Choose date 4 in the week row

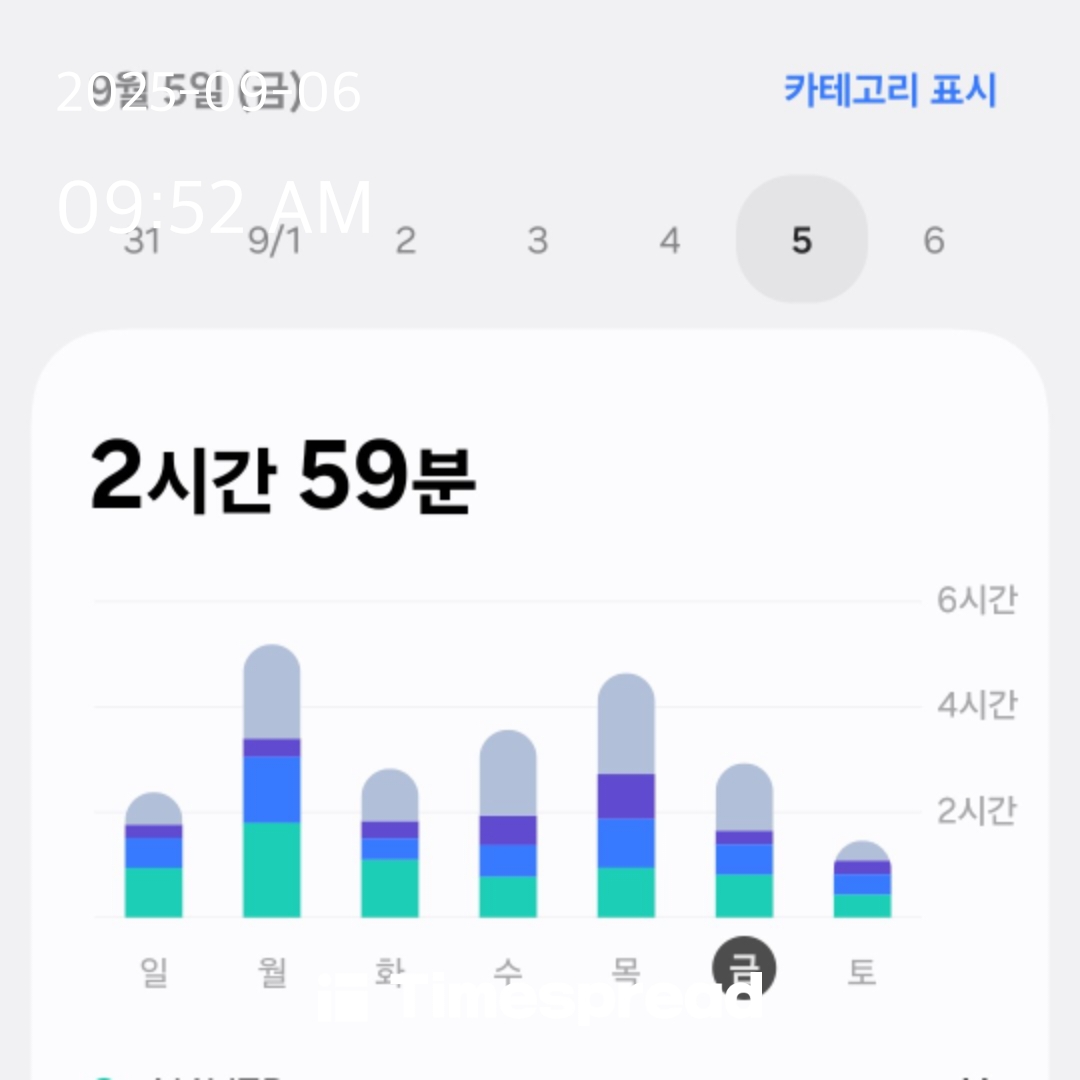669,241
